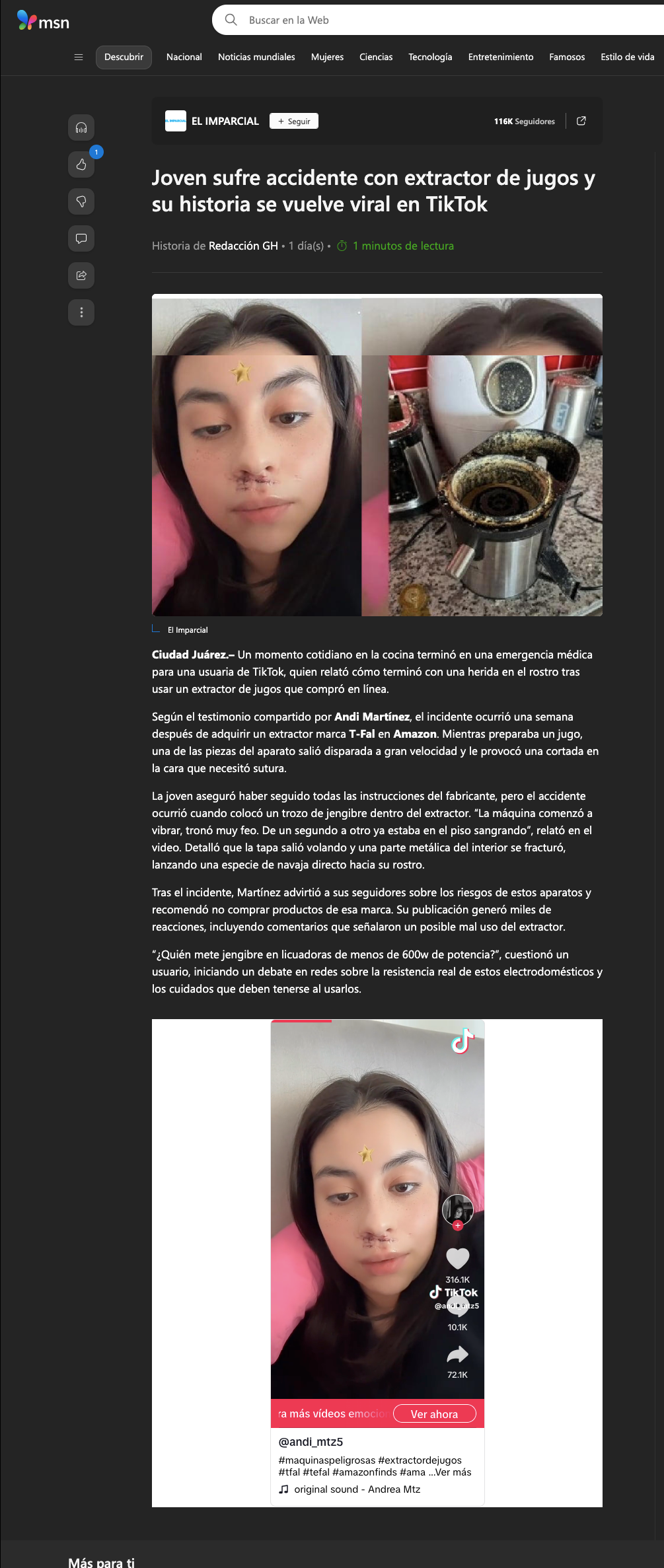Open the comments for this article

tap(81, 238)
